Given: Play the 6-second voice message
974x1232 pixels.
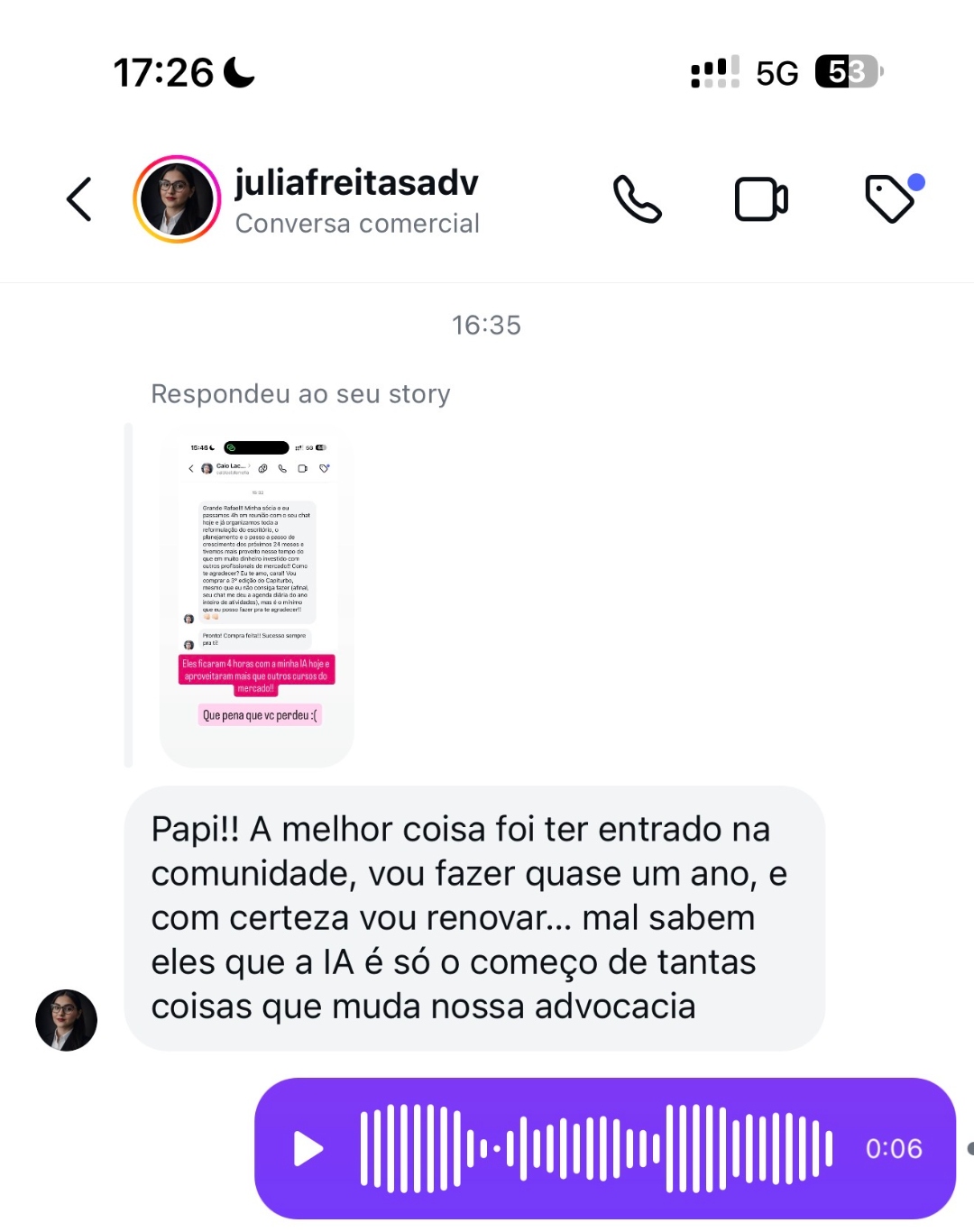Looking at the screenshot, I should pos(311,1149).
